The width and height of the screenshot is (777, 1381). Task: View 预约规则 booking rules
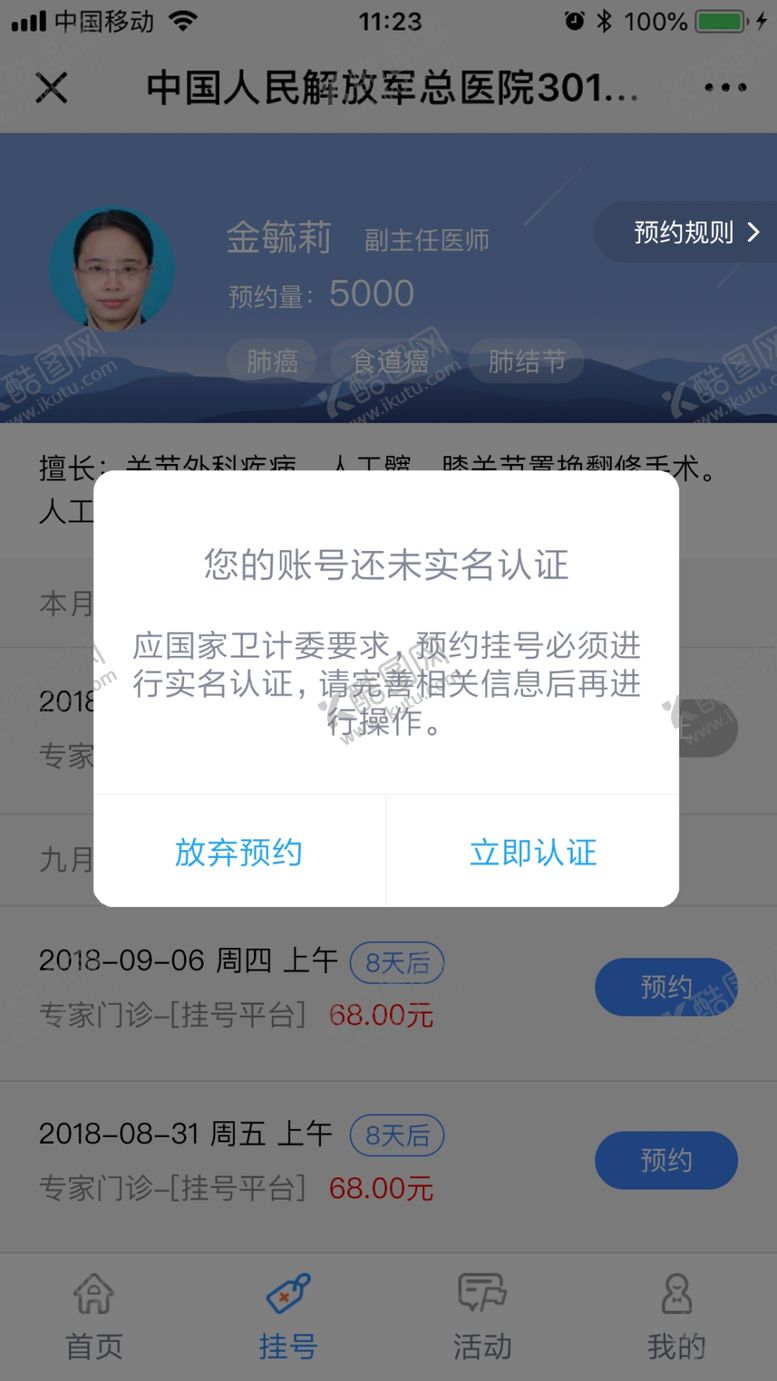pos(696,233)
